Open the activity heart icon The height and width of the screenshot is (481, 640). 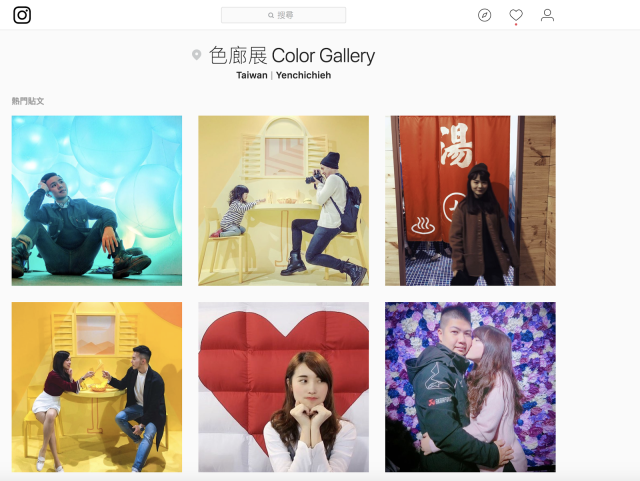coord(516,15)
